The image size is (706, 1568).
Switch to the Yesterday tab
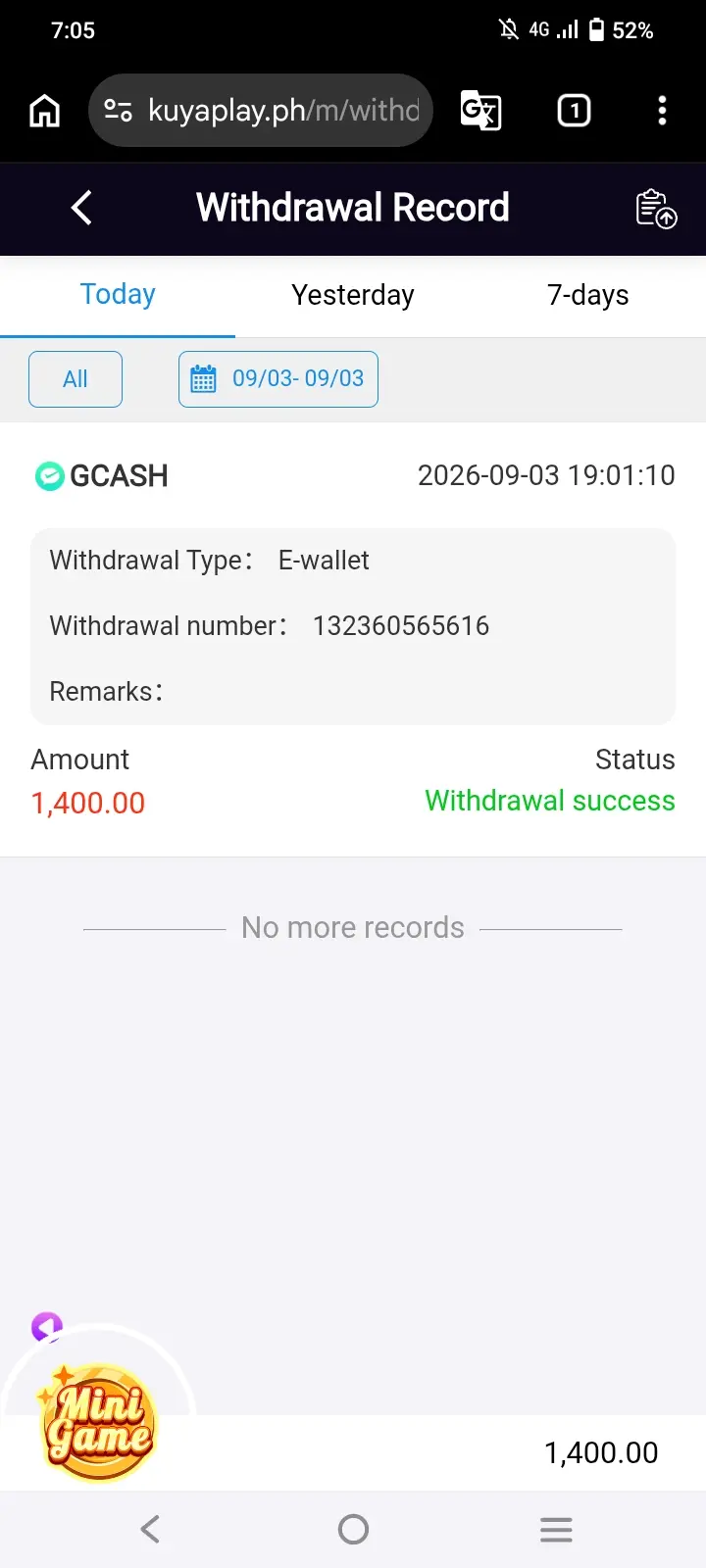(x=353, y=295)
